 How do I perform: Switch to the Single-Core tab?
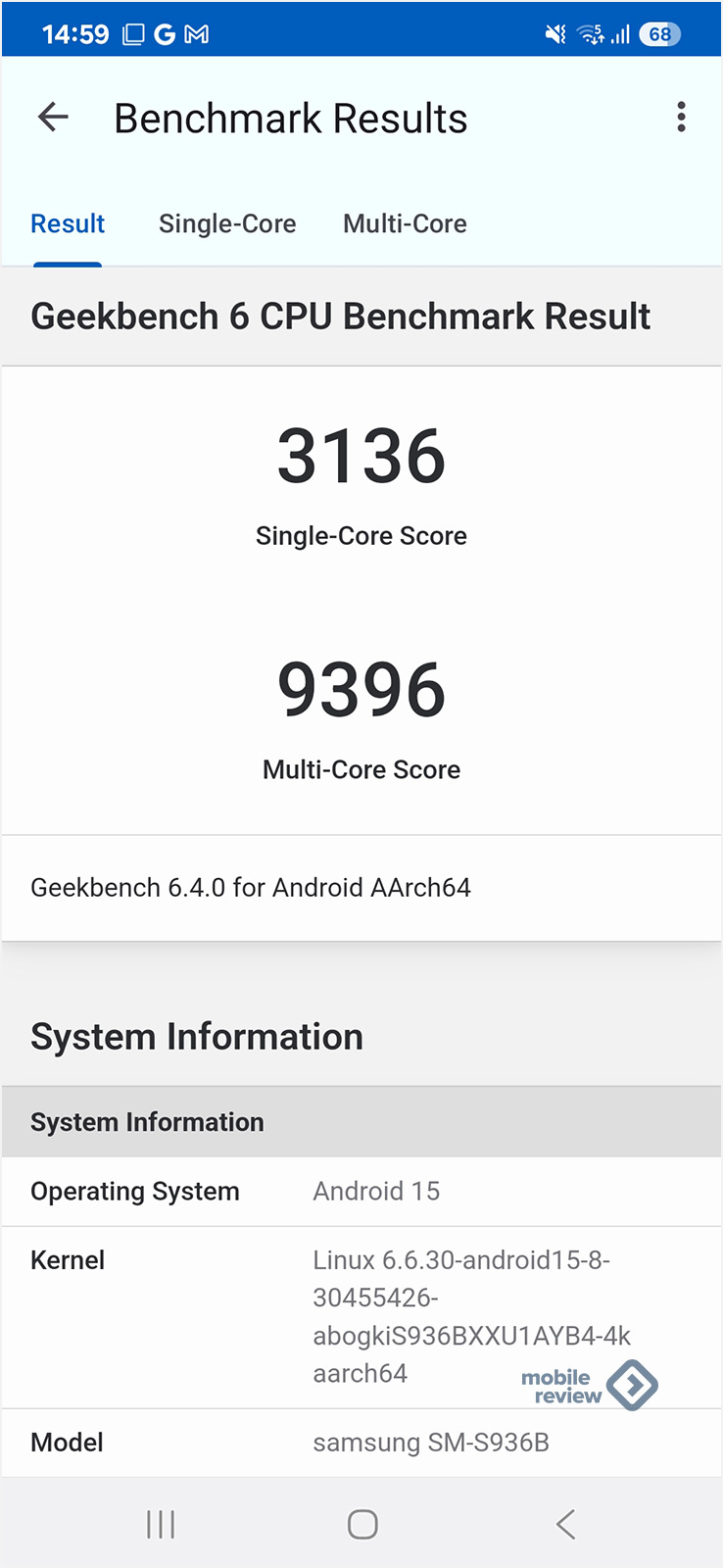click(227, 223)
